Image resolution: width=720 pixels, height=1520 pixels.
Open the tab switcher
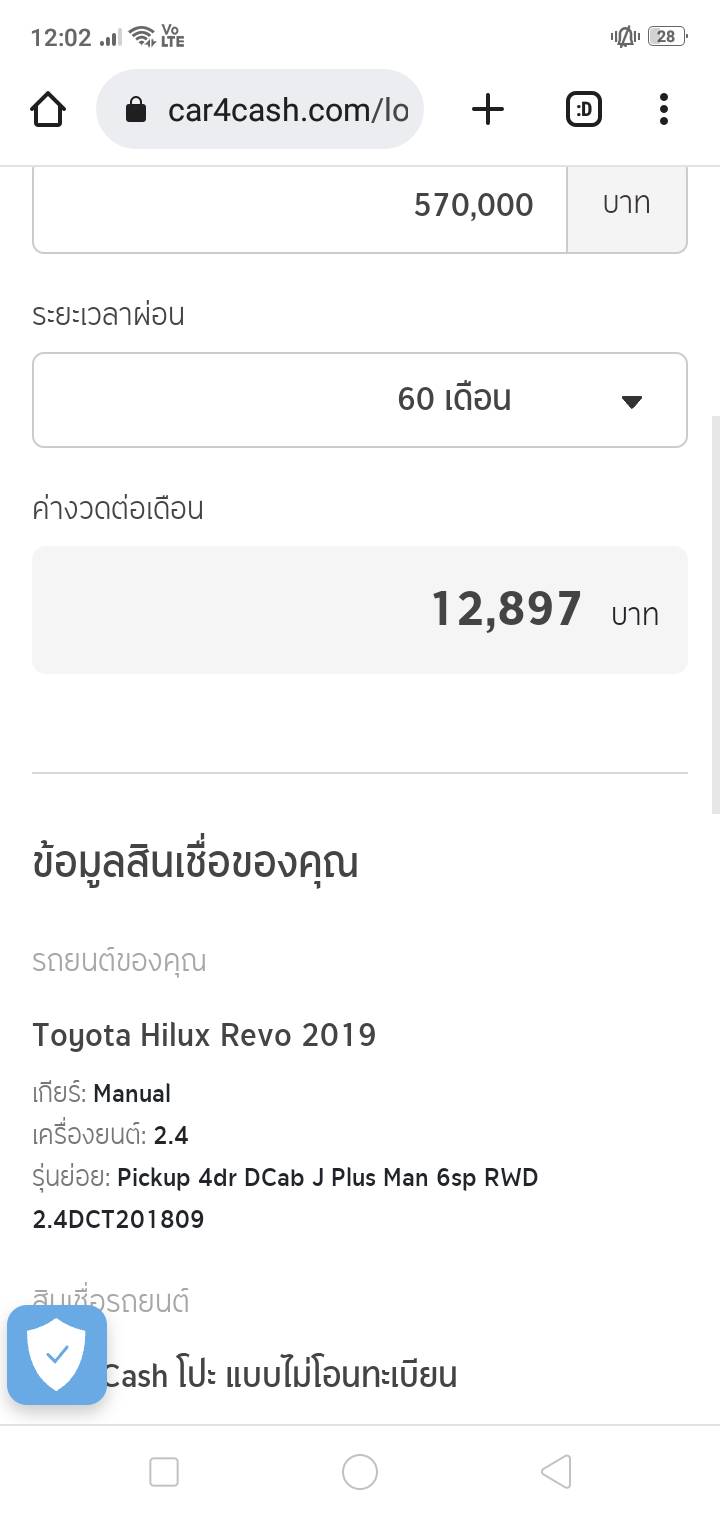584,109
